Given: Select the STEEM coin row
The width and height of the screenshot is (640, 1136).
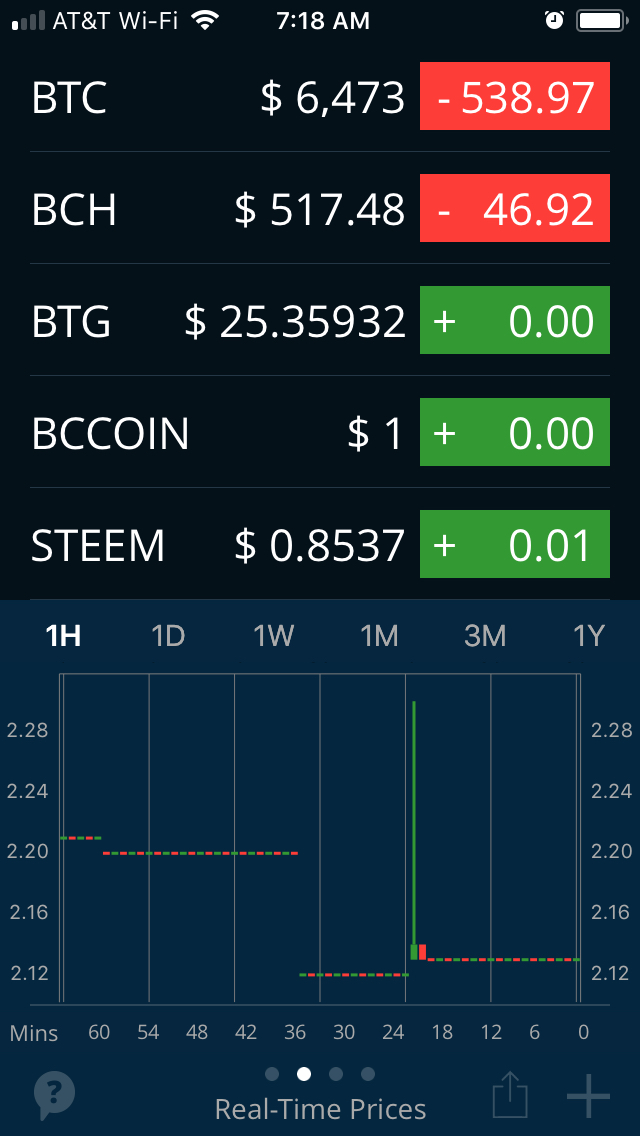Looking at the screenshot, I should click(x=318, y=545).
